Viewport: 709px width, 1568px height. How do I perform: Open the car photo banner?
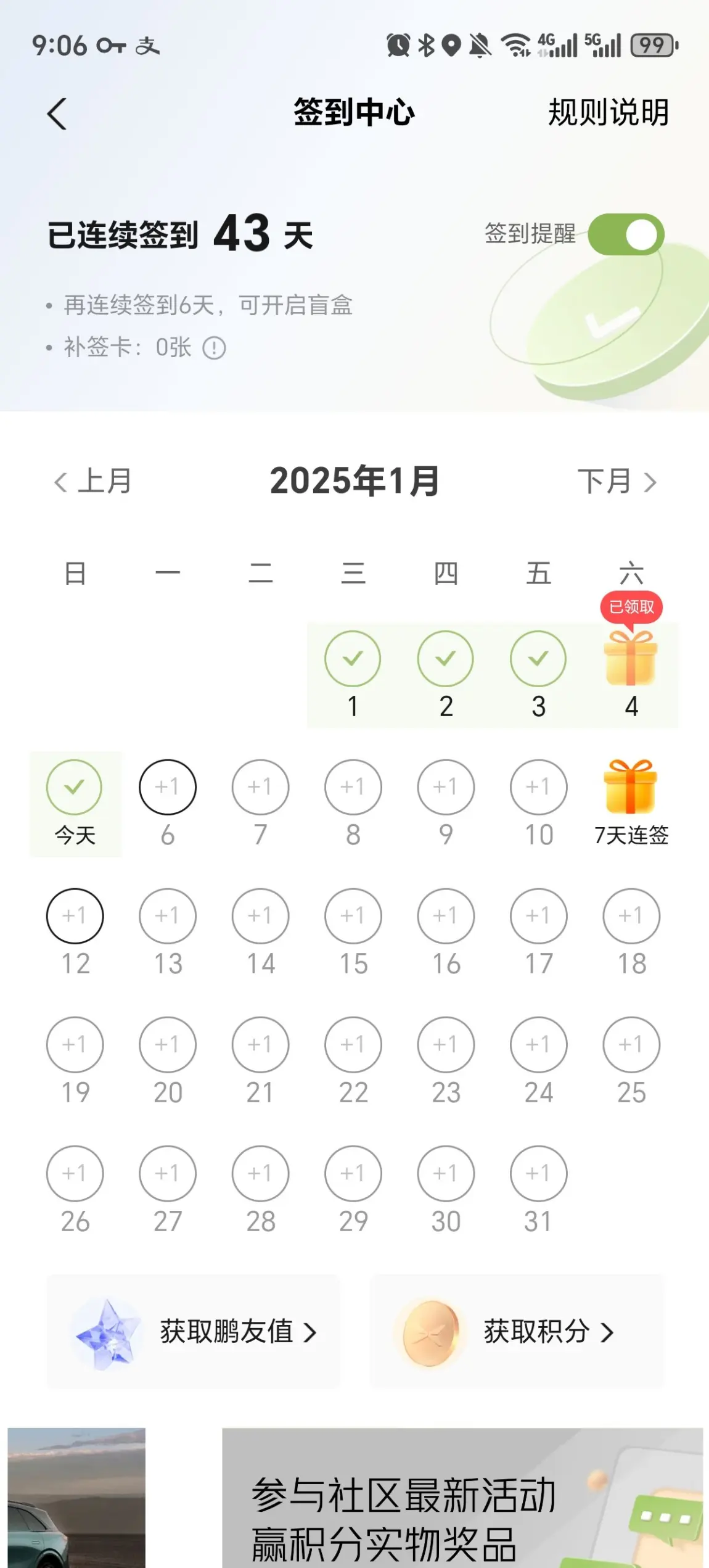[x=76, y=1499]
